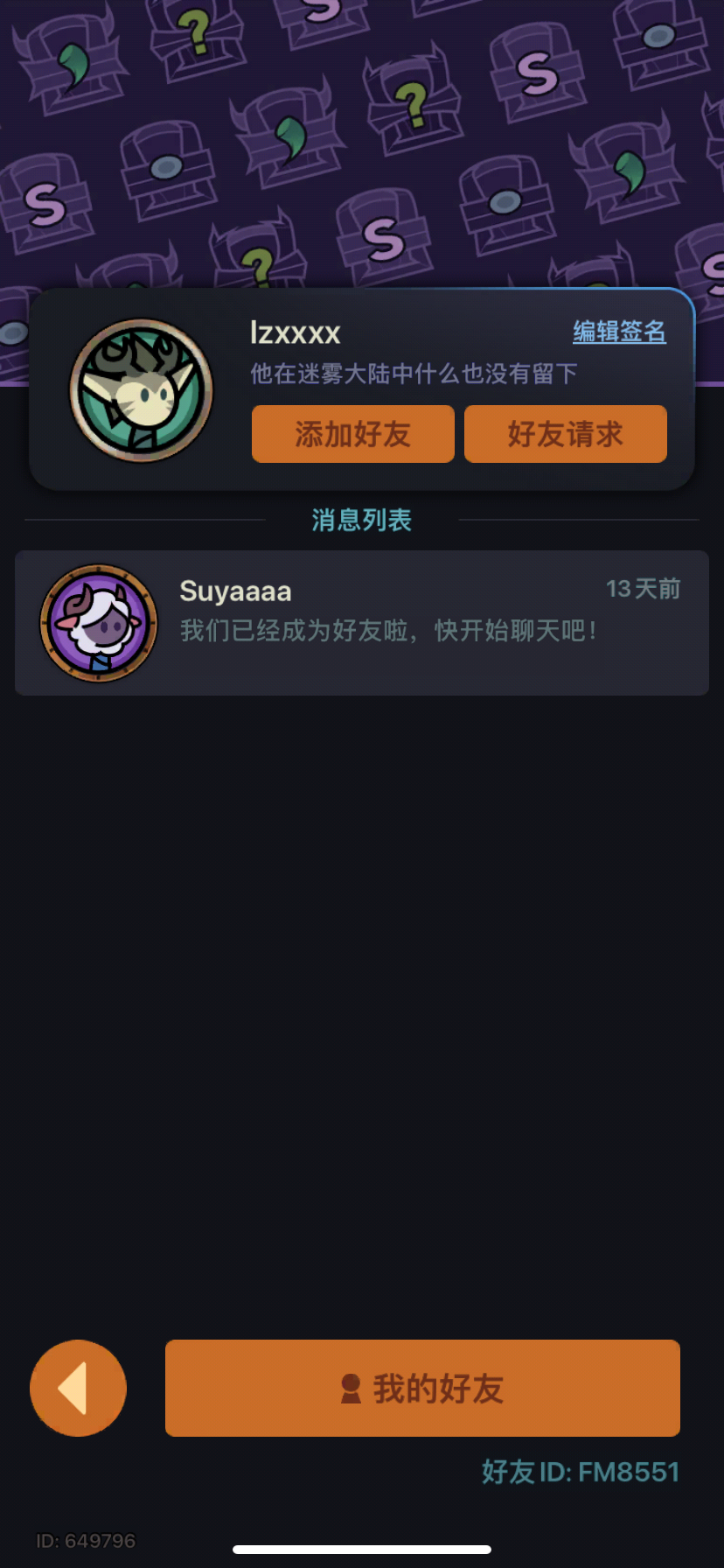
Task: Tap the back navigation arrow at bottom left
Action: [78, 1388]
